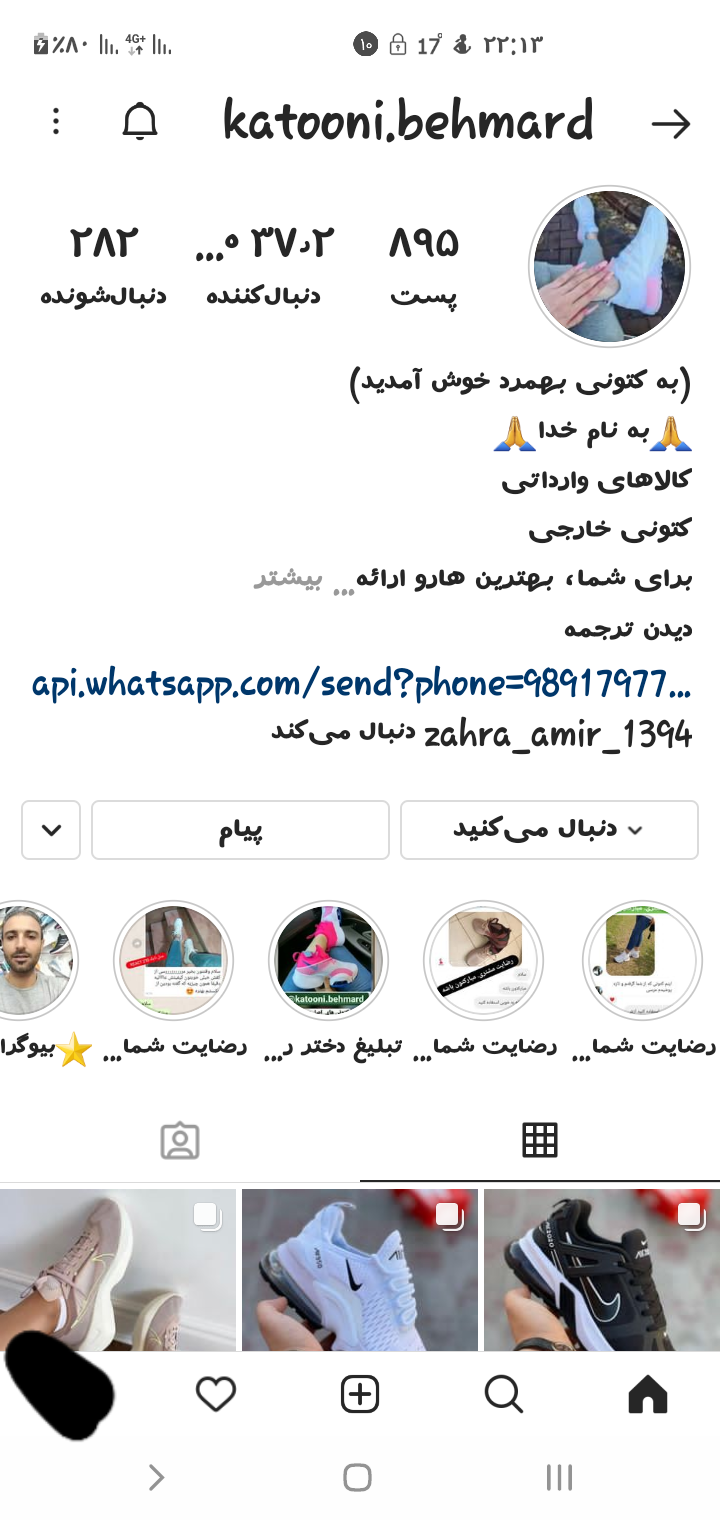Open the white Nike sneaker post
Screen dimensions: 720x1520
(360, 1270)
